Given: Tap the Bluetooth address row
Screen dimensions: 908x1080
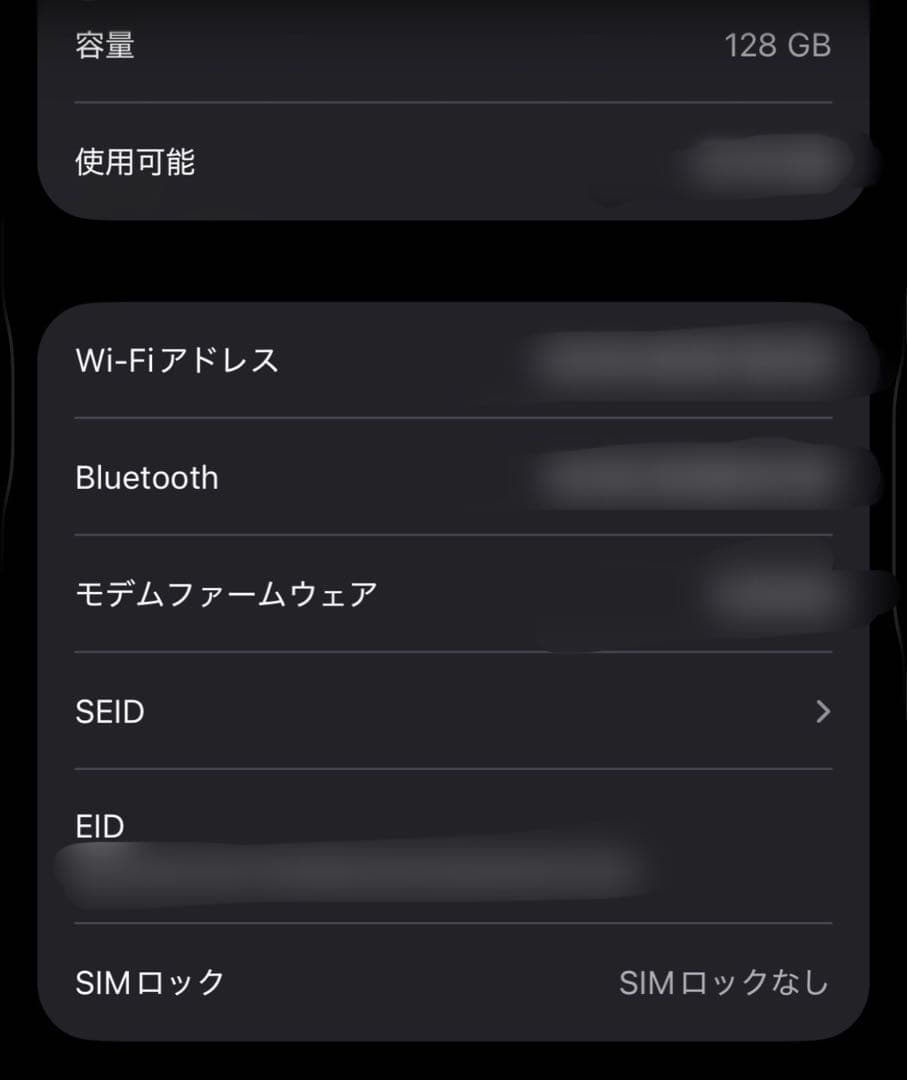Looking at the screenshot, I should [450, 477].
